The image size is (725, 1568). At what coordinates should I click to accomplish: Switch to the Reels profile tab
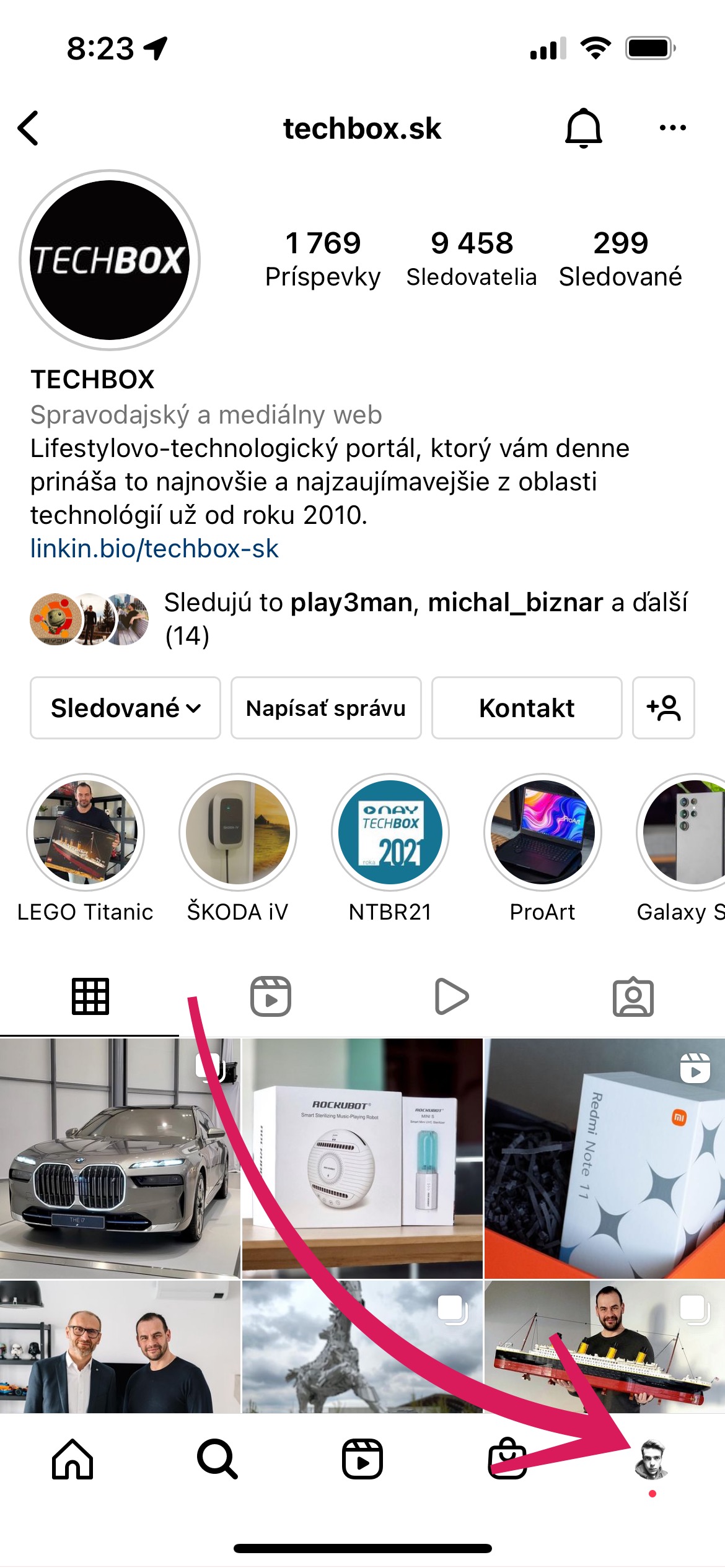(271, 996)
